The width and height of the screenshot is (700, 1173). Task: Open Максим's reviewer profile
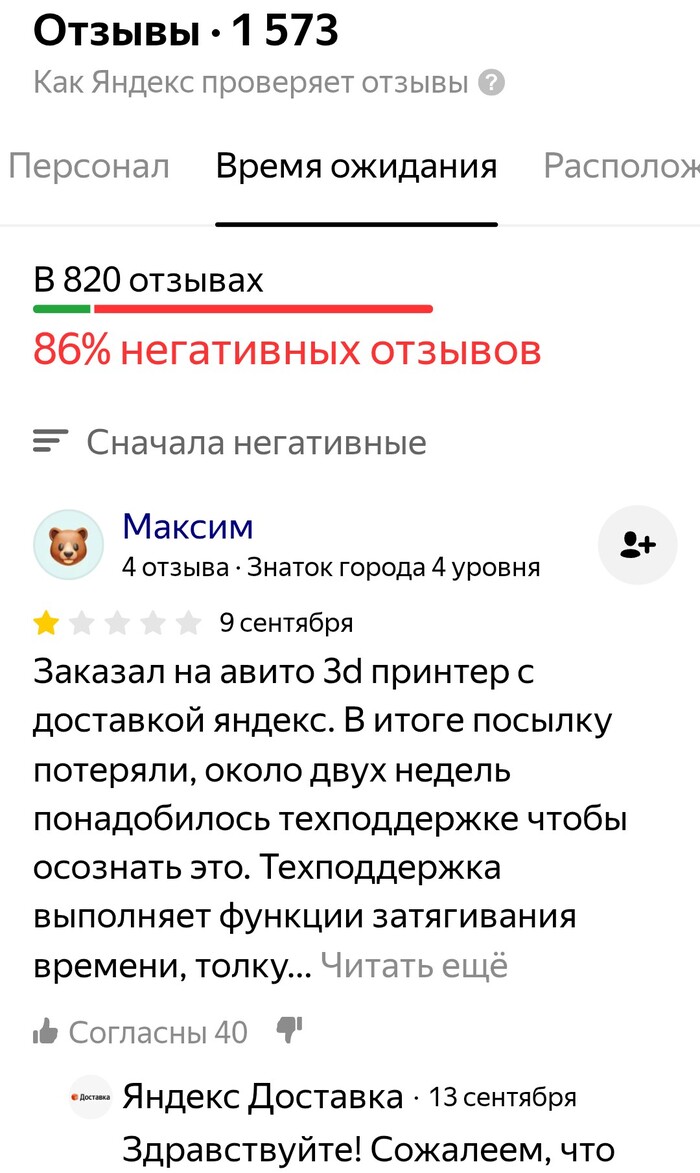(x=187, y=526)
